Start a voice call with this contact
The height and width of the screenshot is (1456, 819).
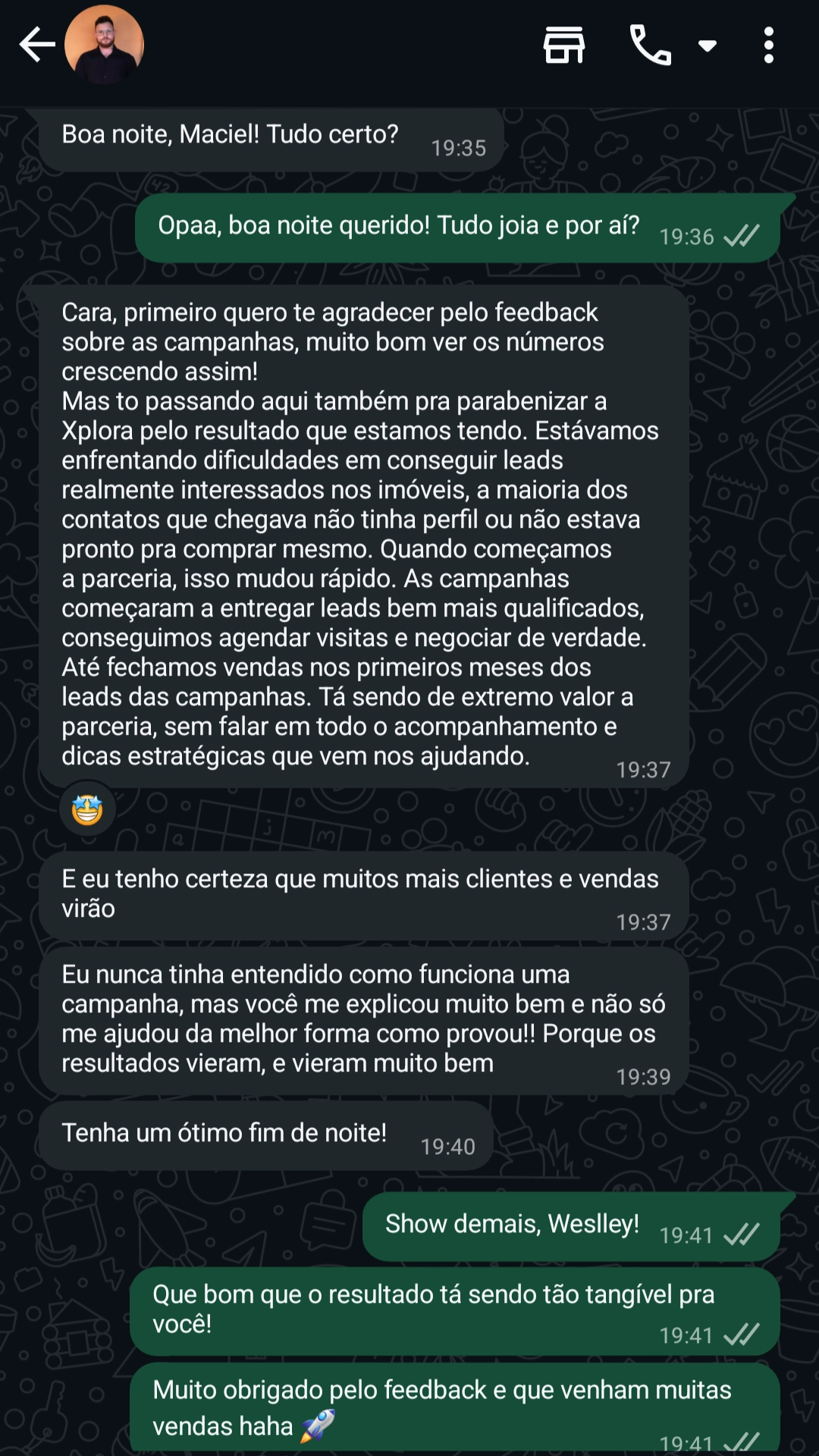tap(650, 45)
